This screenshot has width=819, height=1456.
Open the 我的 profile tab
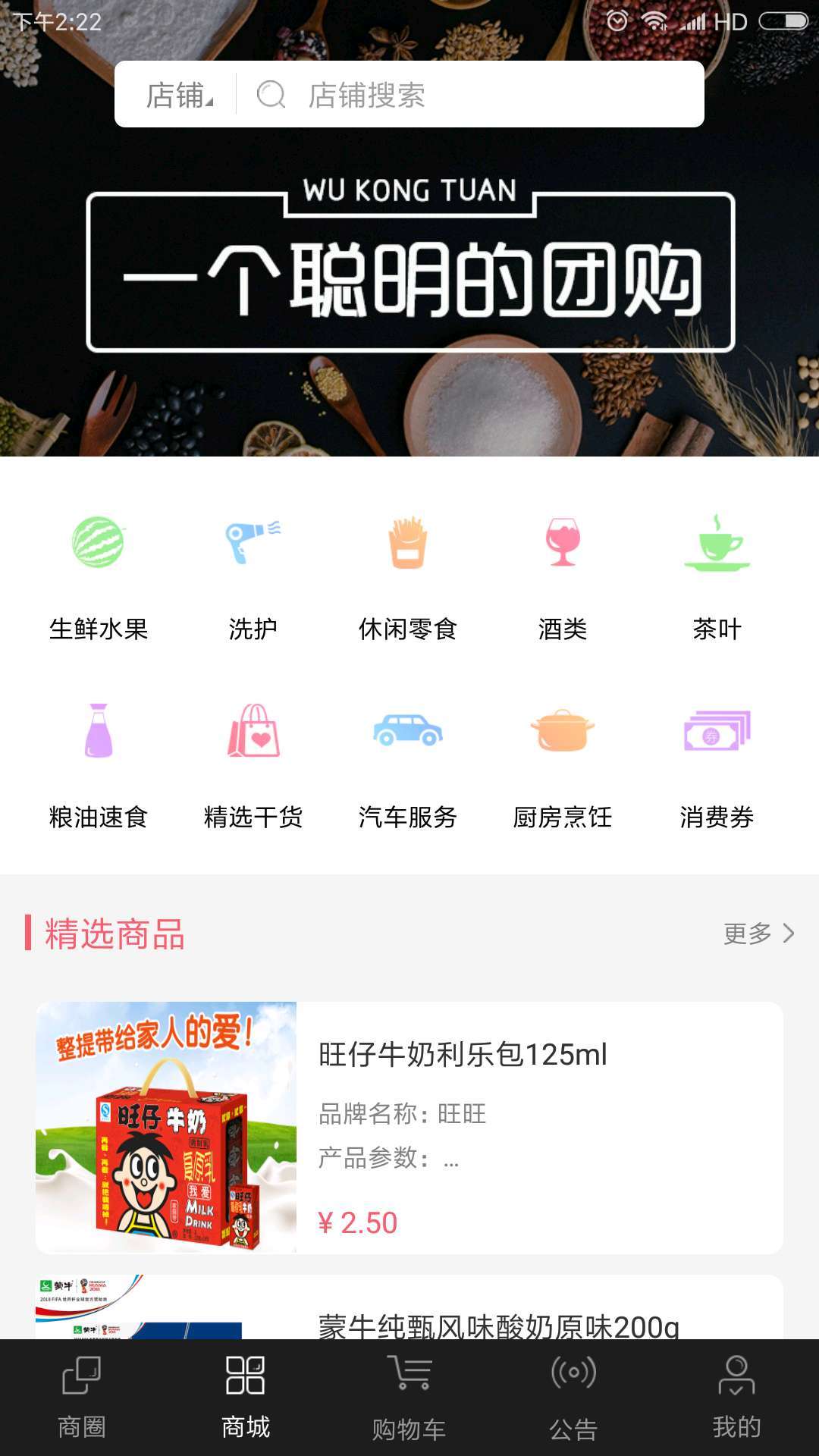(736, 1398)
